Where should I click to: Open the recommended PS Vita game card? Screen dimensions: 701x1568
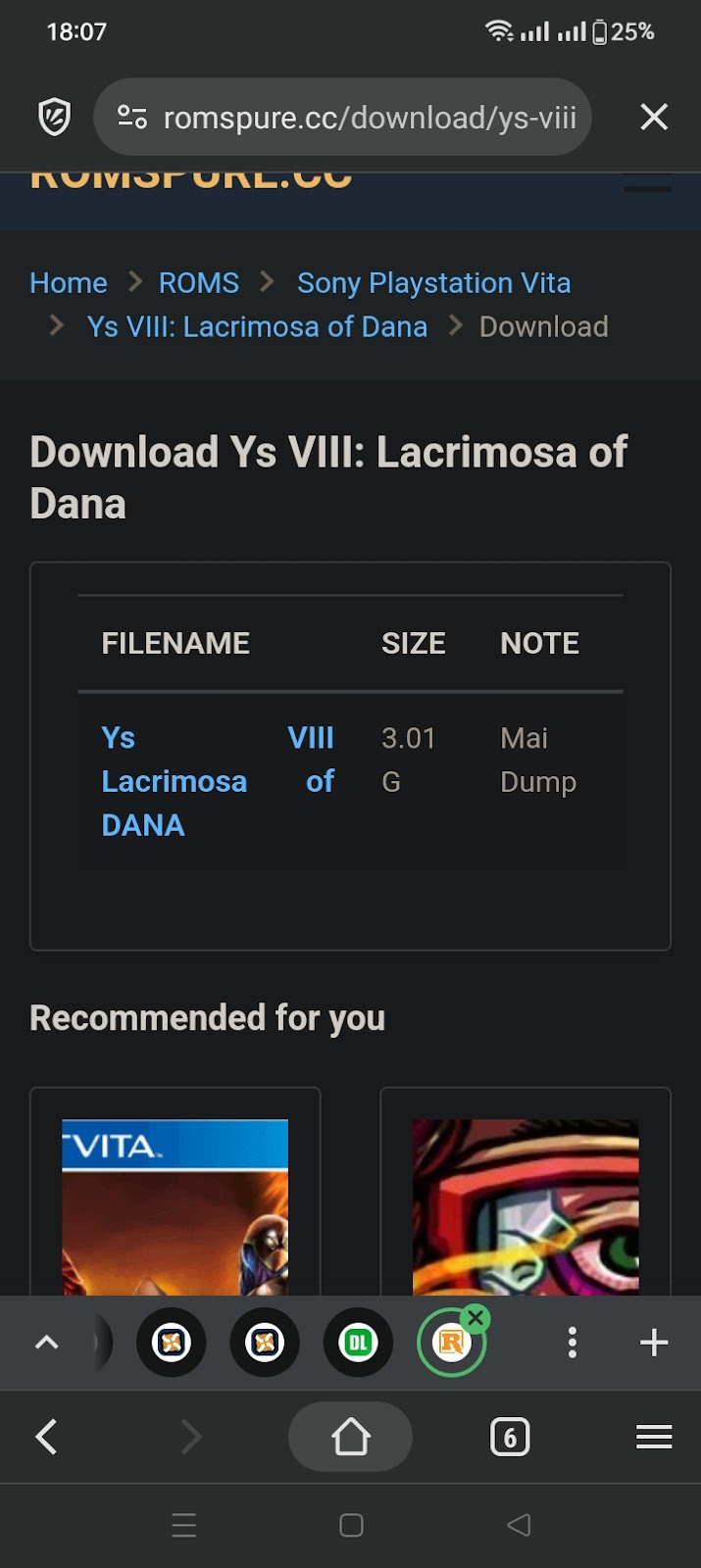coord(175,1205)
